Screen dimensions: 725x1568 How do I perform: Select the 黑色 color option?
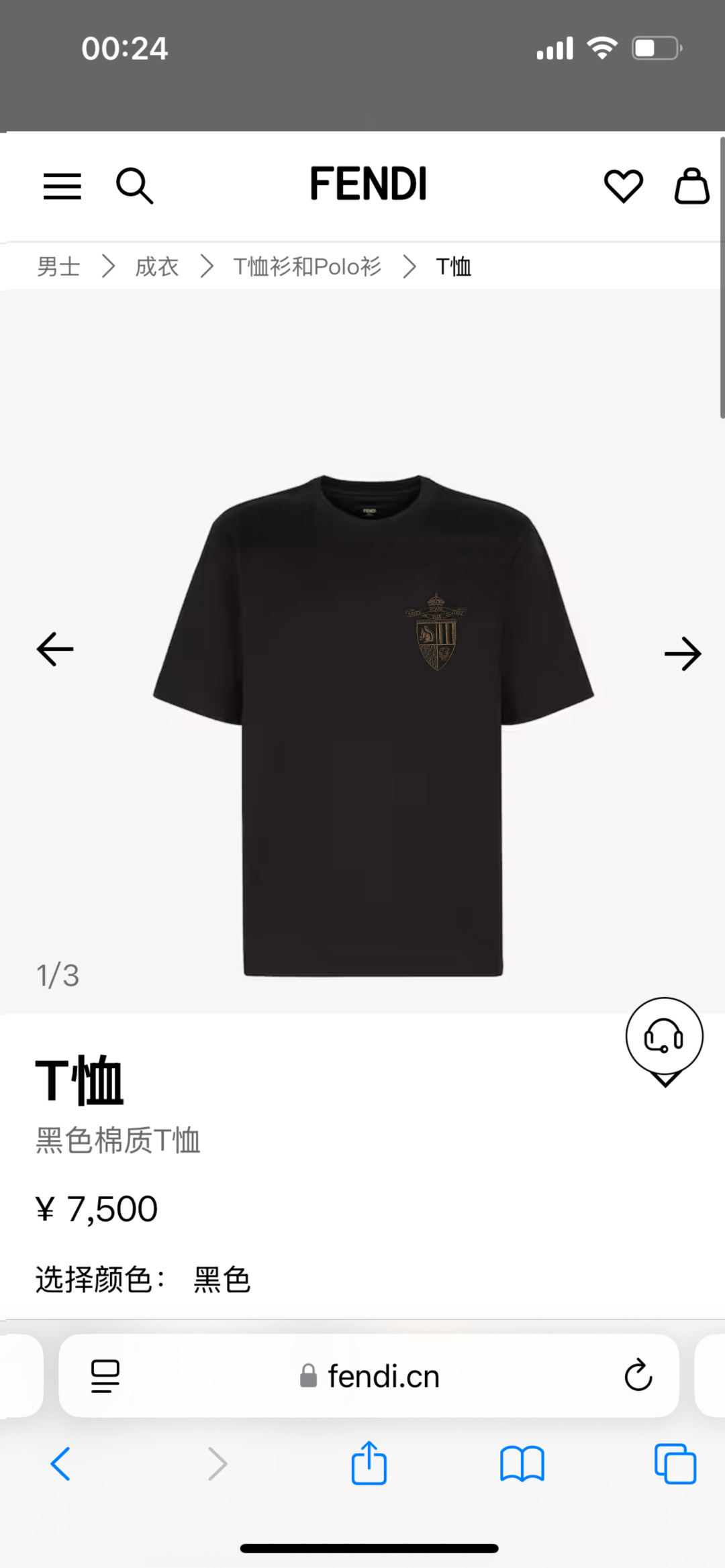pyautogui.click(x=223, y=1280)
